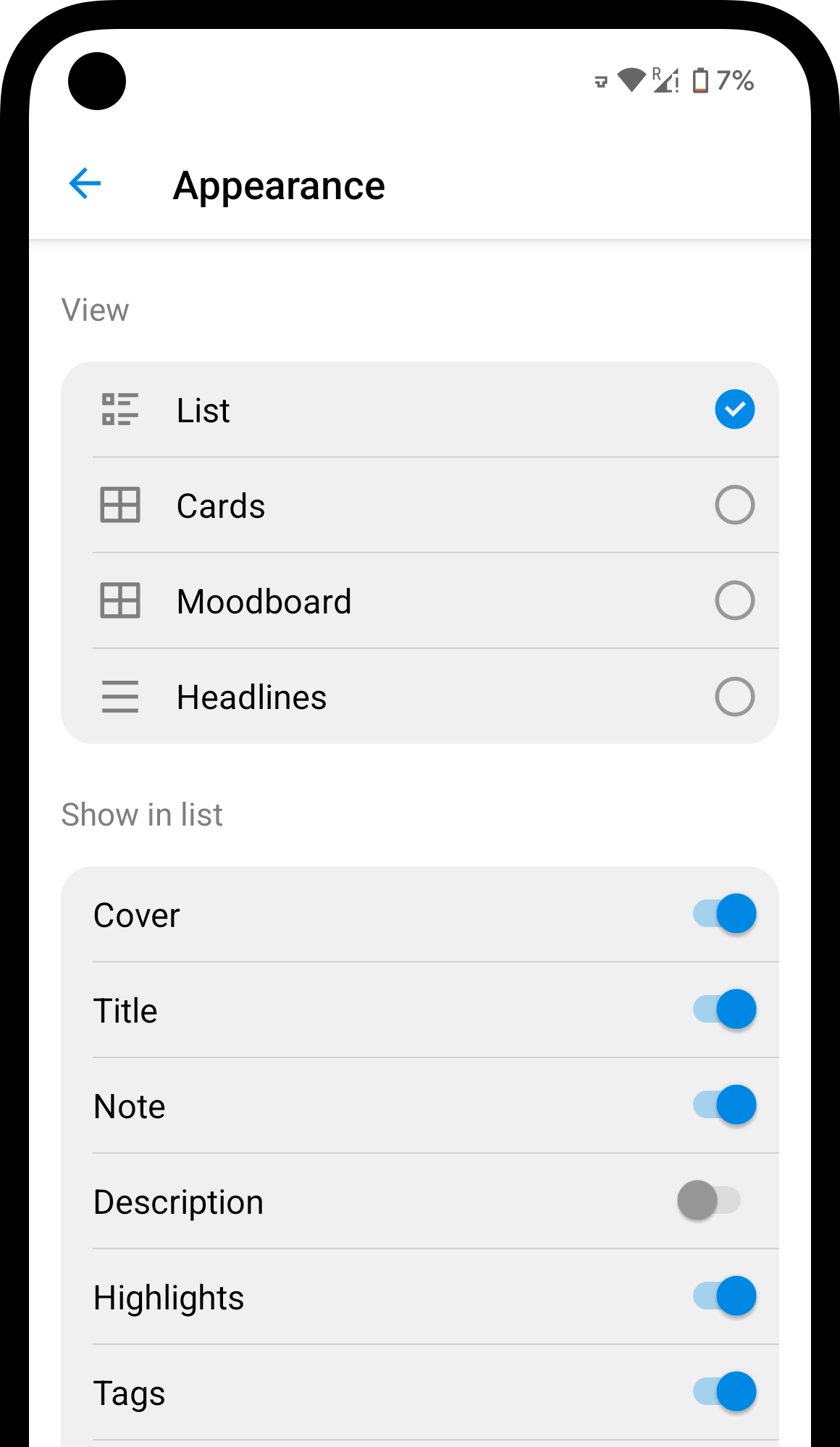Disable showing Title in list
The height and width of the screenshot is (1447, 840).
click(x=724, y=1010)
